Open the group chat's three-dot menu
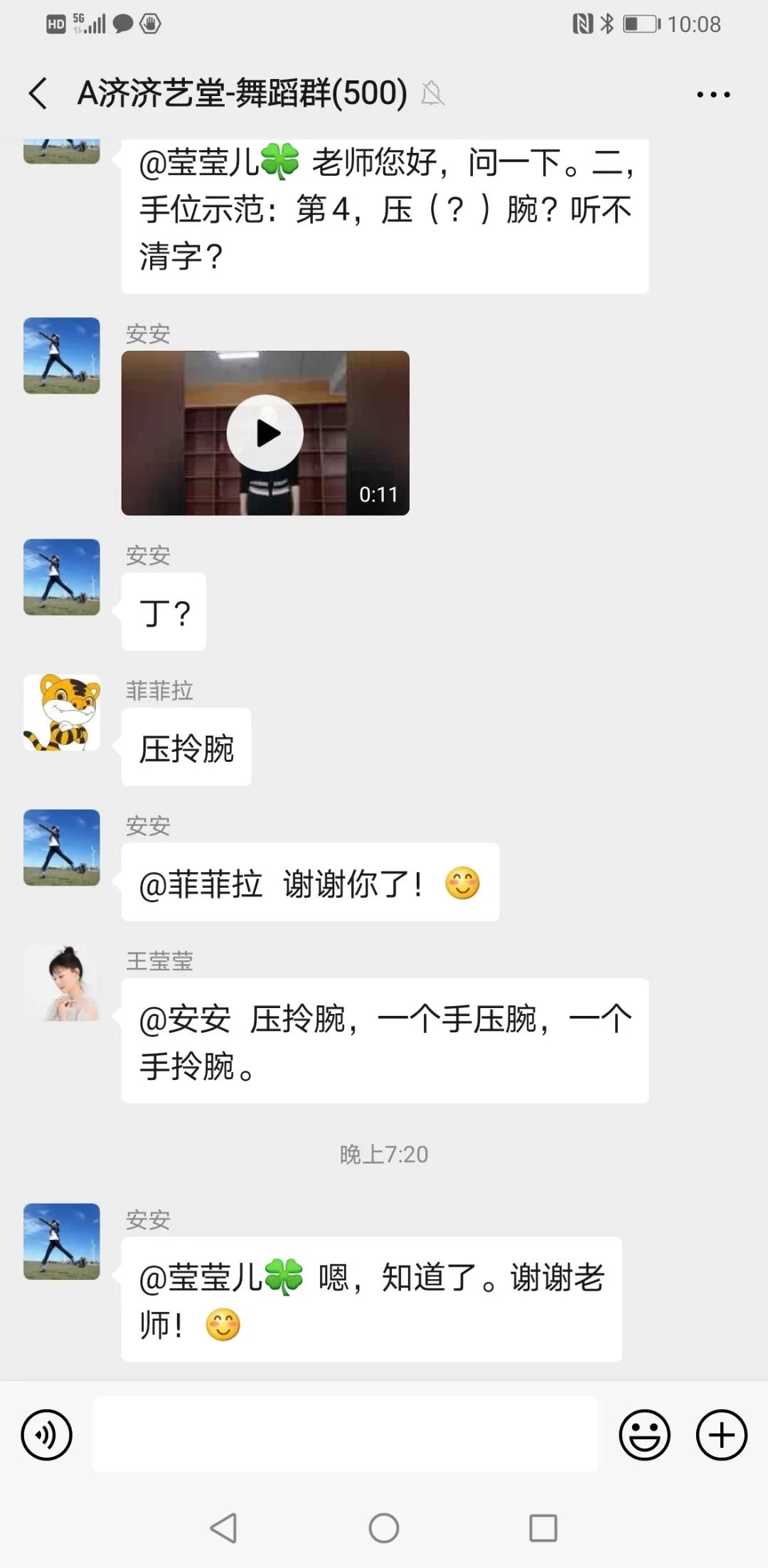Screen dimensions: 768x1568 pos(713,95)
